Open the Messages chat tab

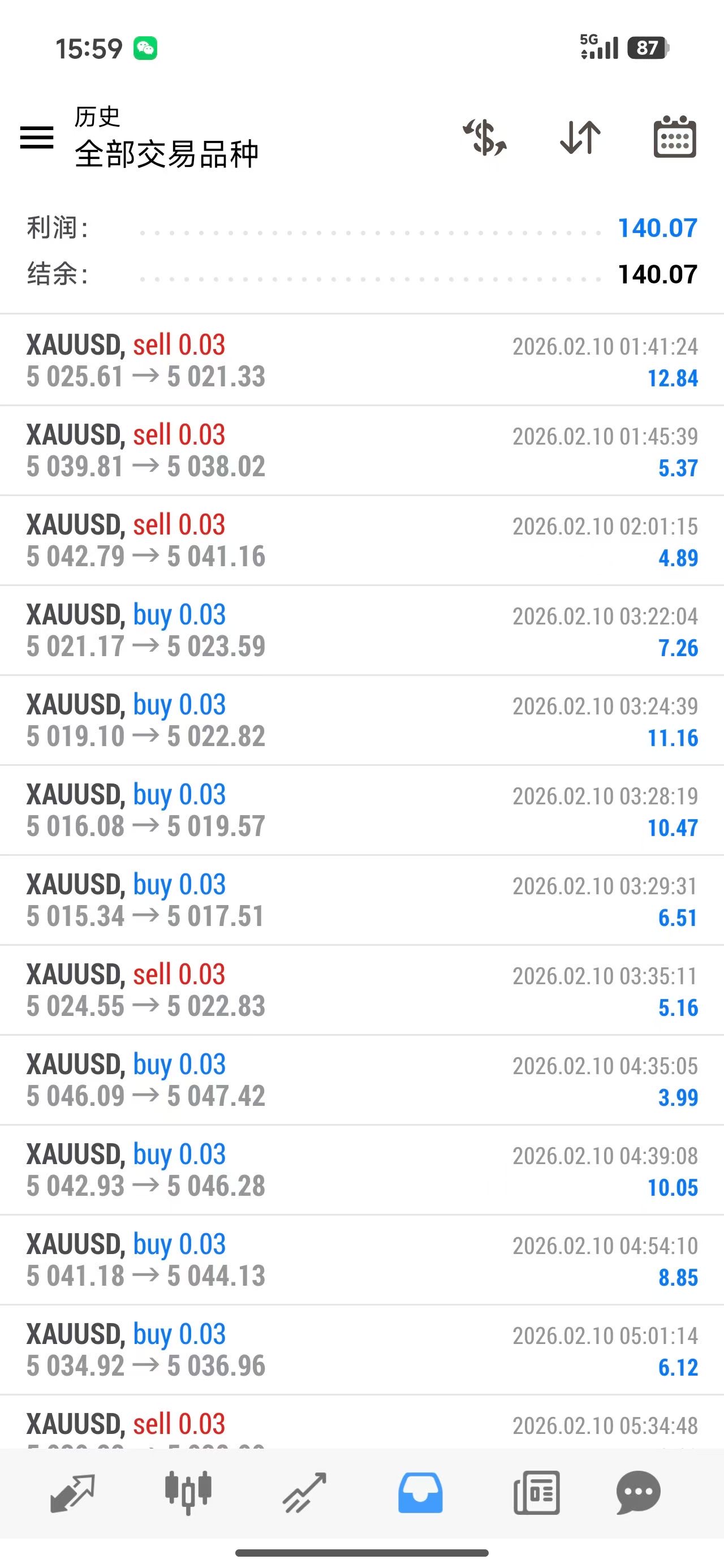638,1493
